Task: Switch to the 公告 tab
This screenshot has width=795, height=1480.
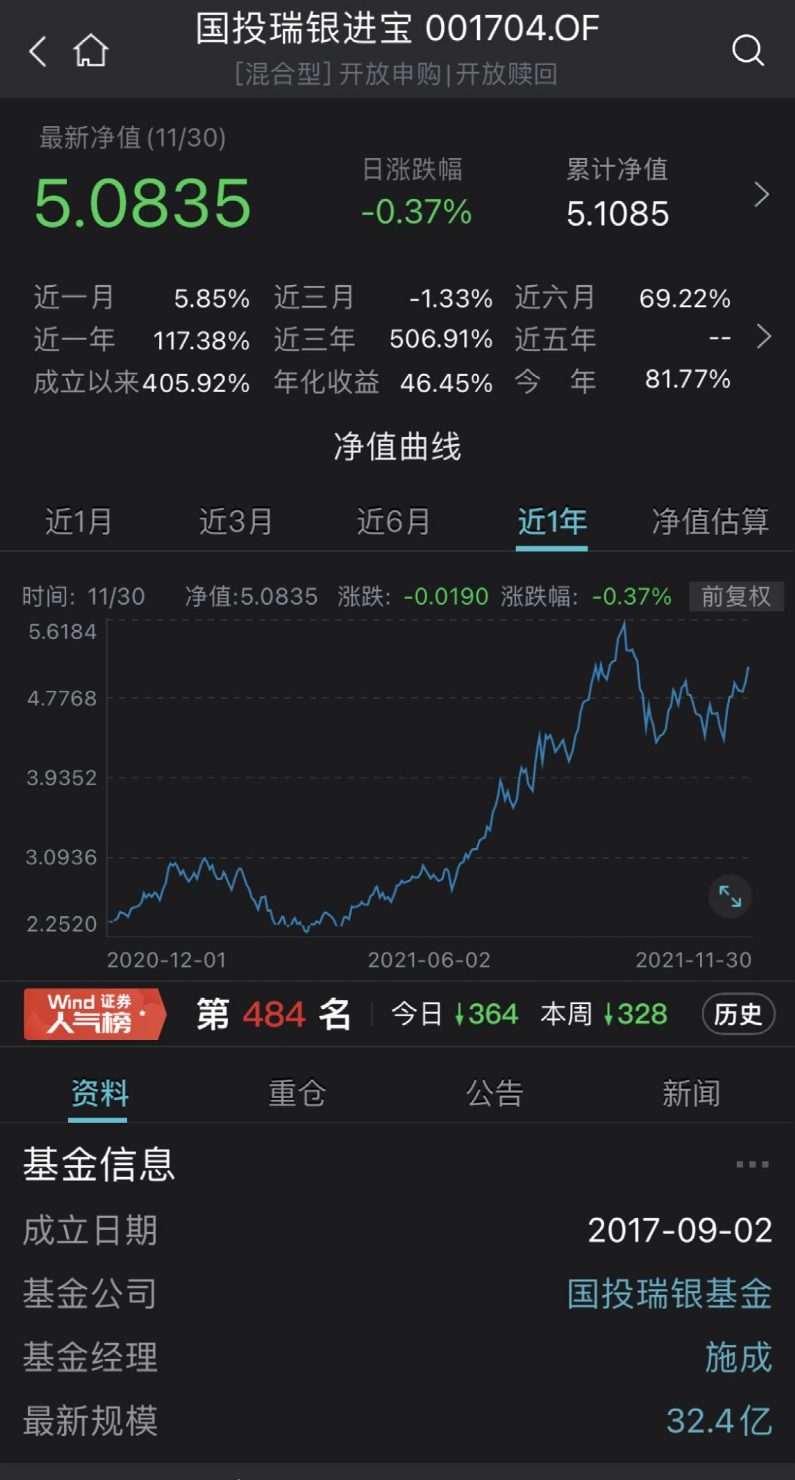Action: pos(495,1093)
